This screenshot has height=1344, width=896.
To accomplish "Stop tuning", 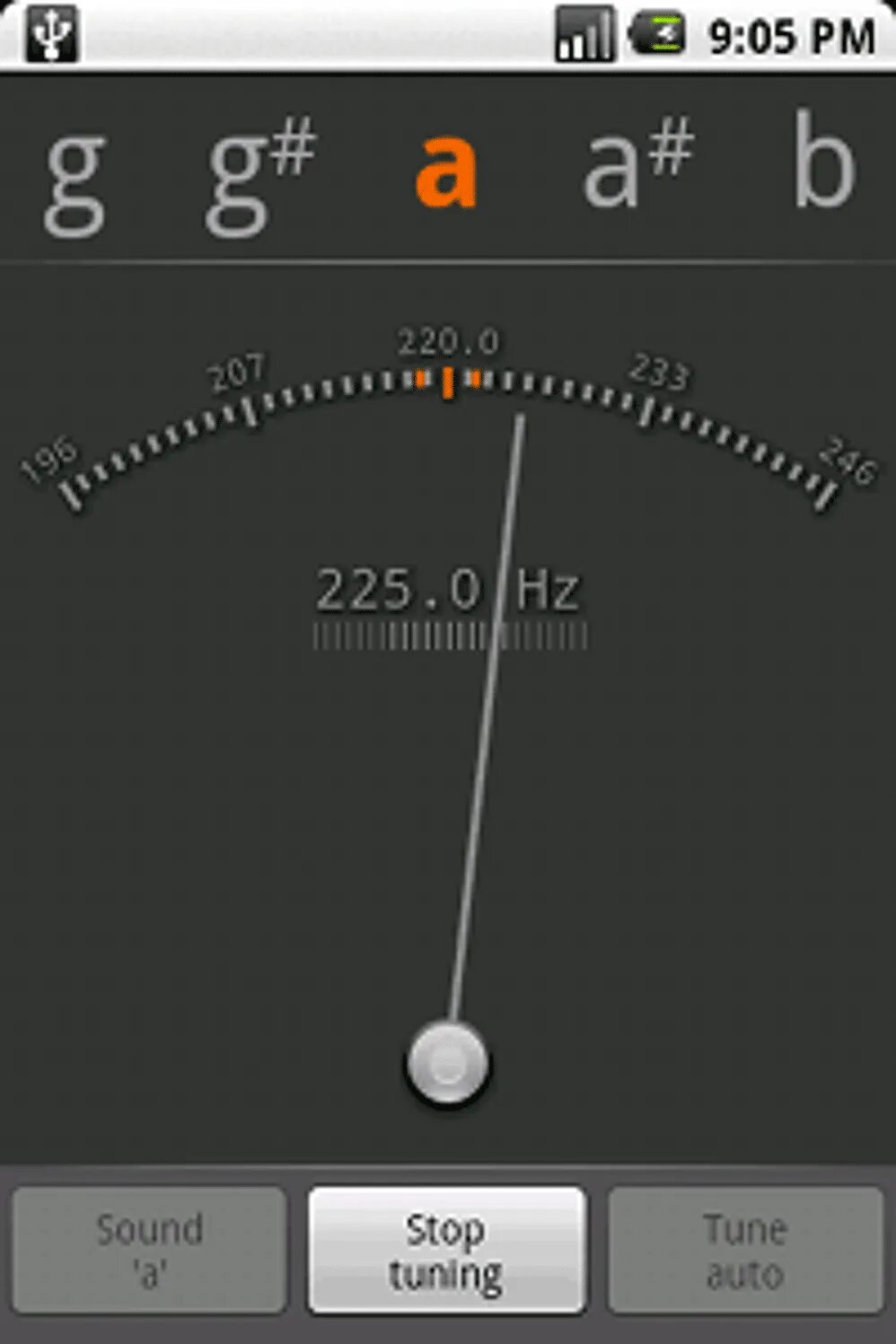I will tap(446, 1250).
